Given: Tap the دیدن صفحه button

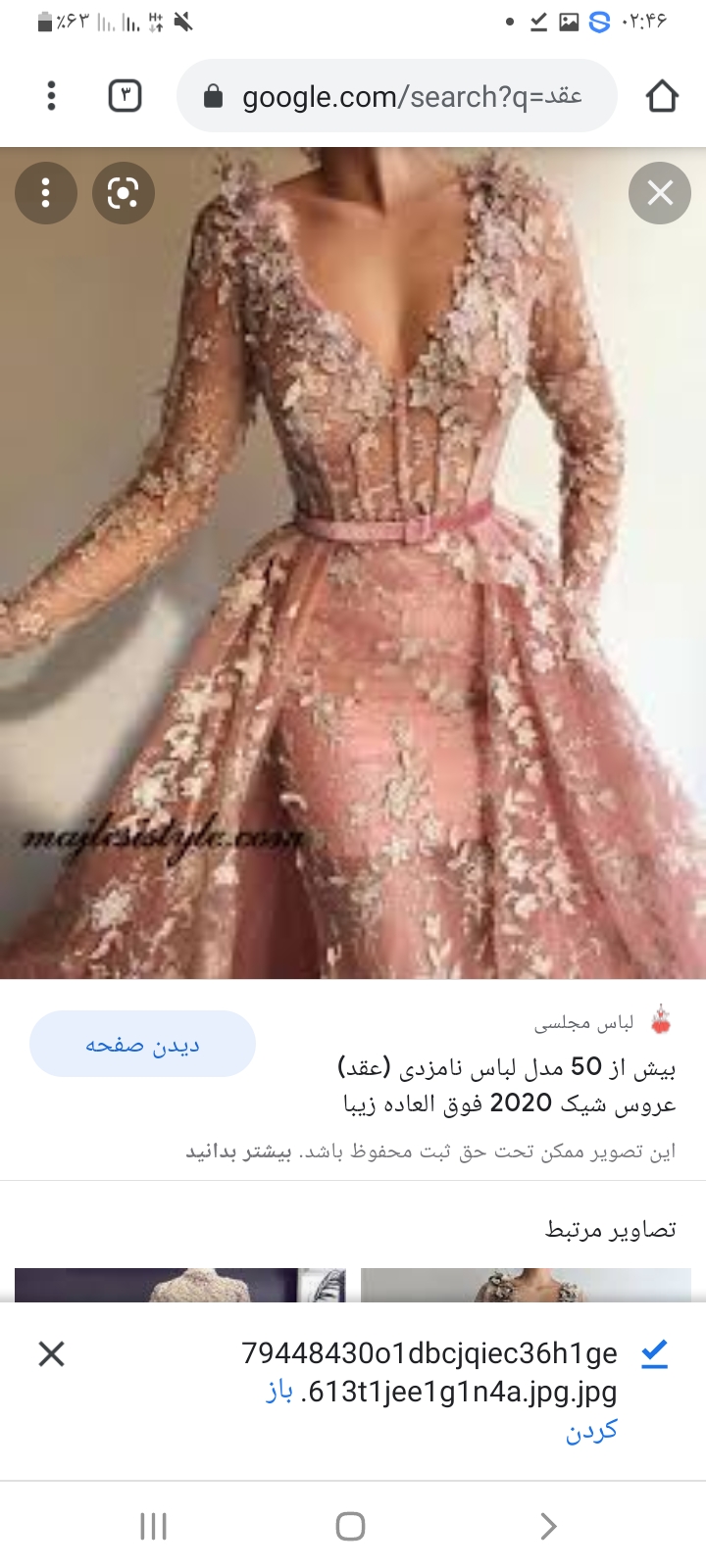Looking at the screenshot, I should click(142, 1045).
